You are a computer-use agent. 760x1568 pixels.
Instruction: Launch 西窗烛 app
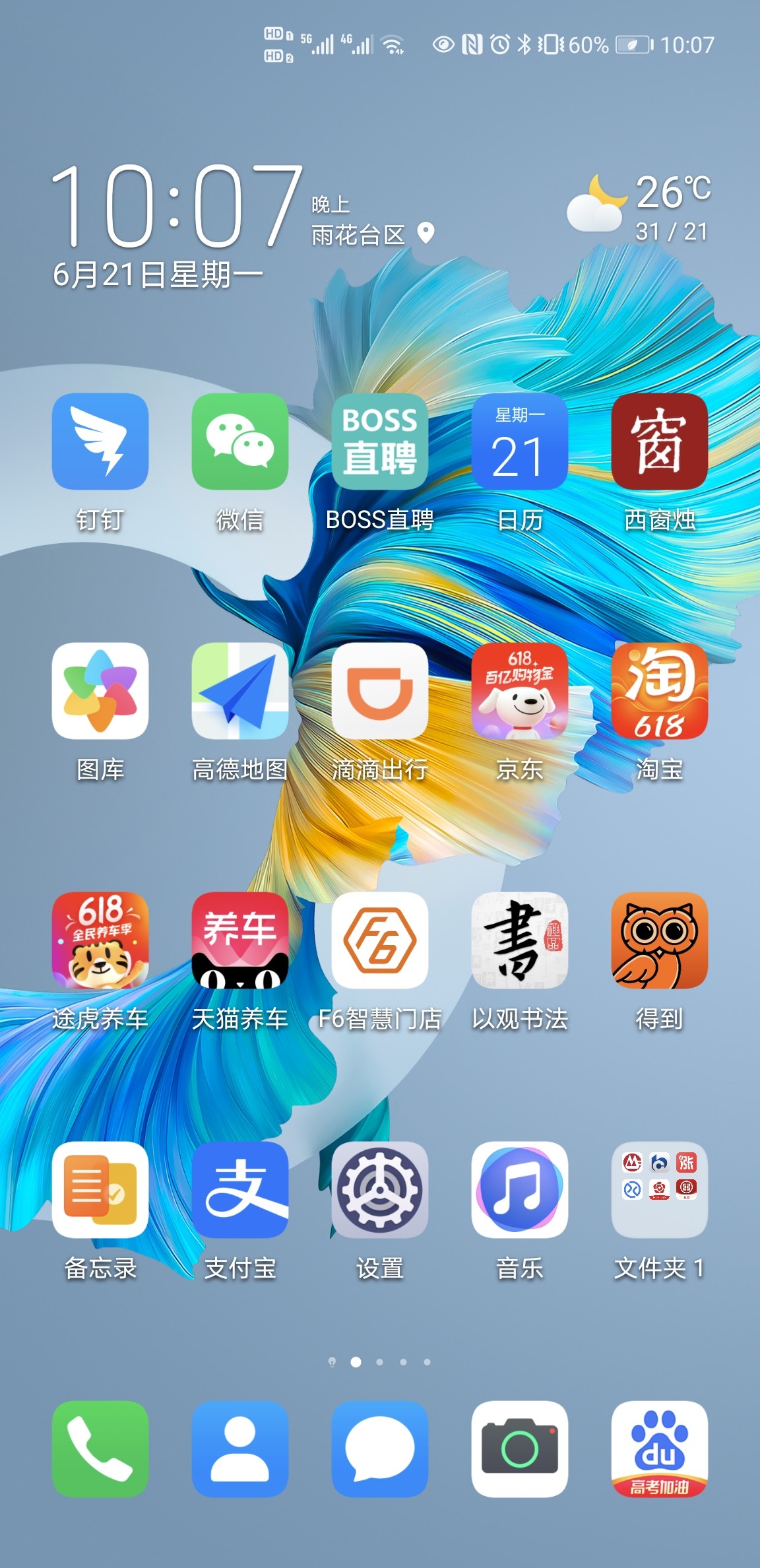pyautogui.click(x=660, y=441)
